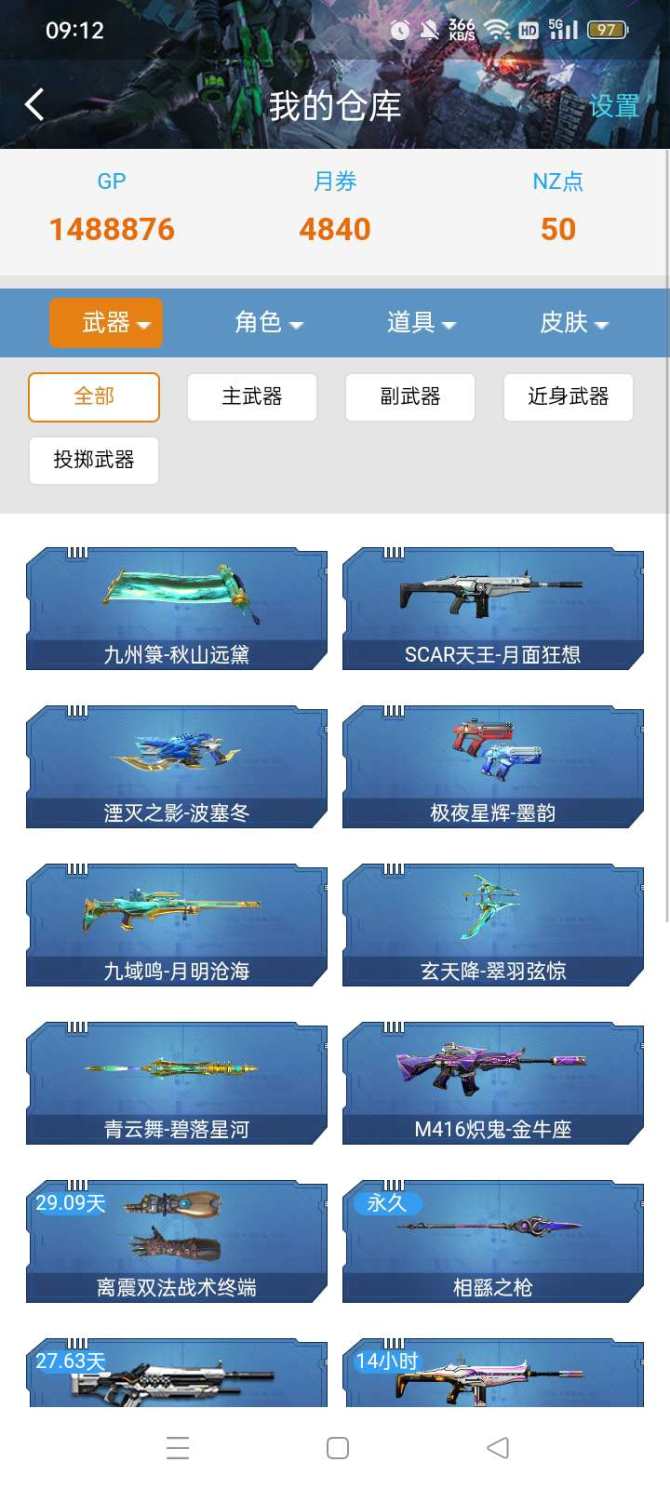
Task: Select the 玄天降-翠羽弦惊 card
Action: coord(493,925)
